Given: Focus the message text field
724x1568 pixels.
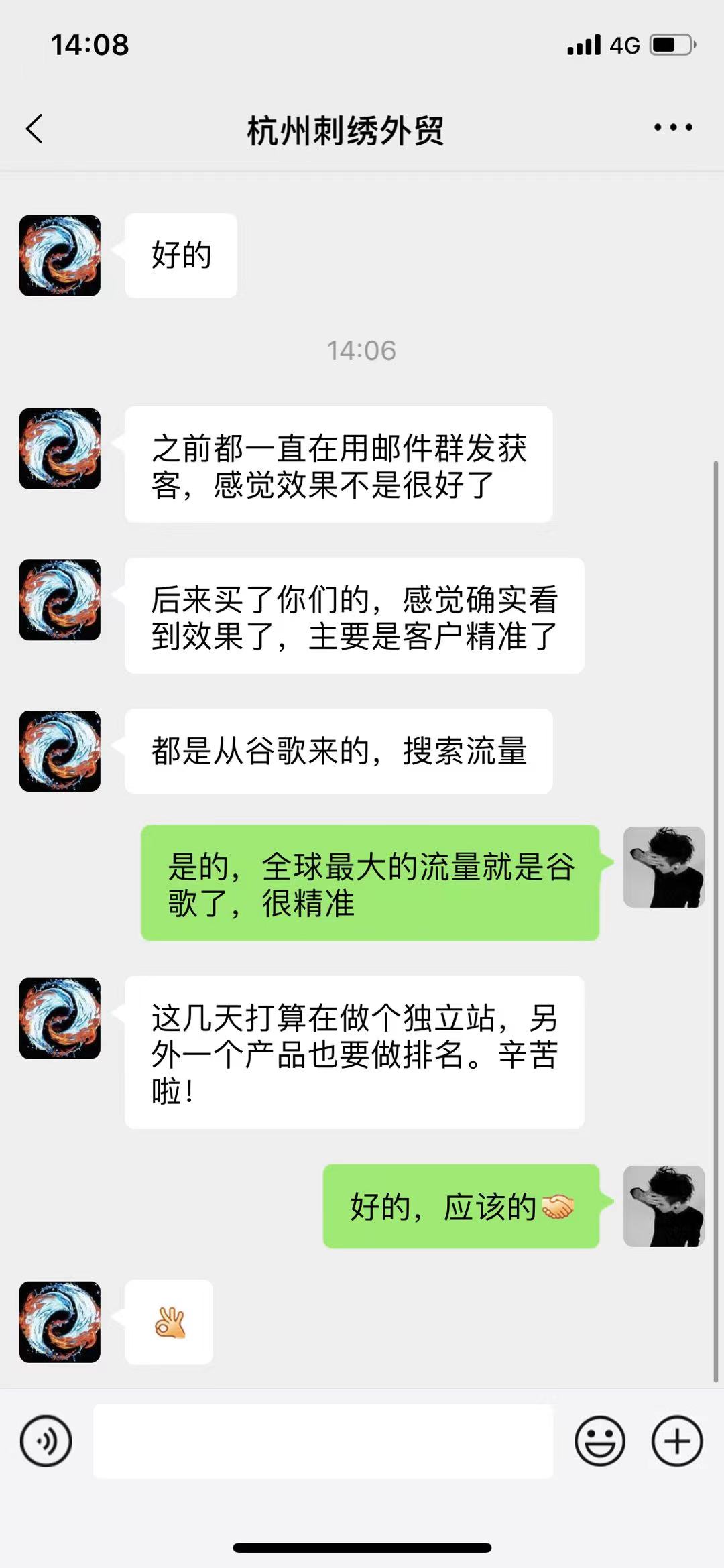Looking at the screenshot, I should pyautogui.click(x=323, y=1441).
